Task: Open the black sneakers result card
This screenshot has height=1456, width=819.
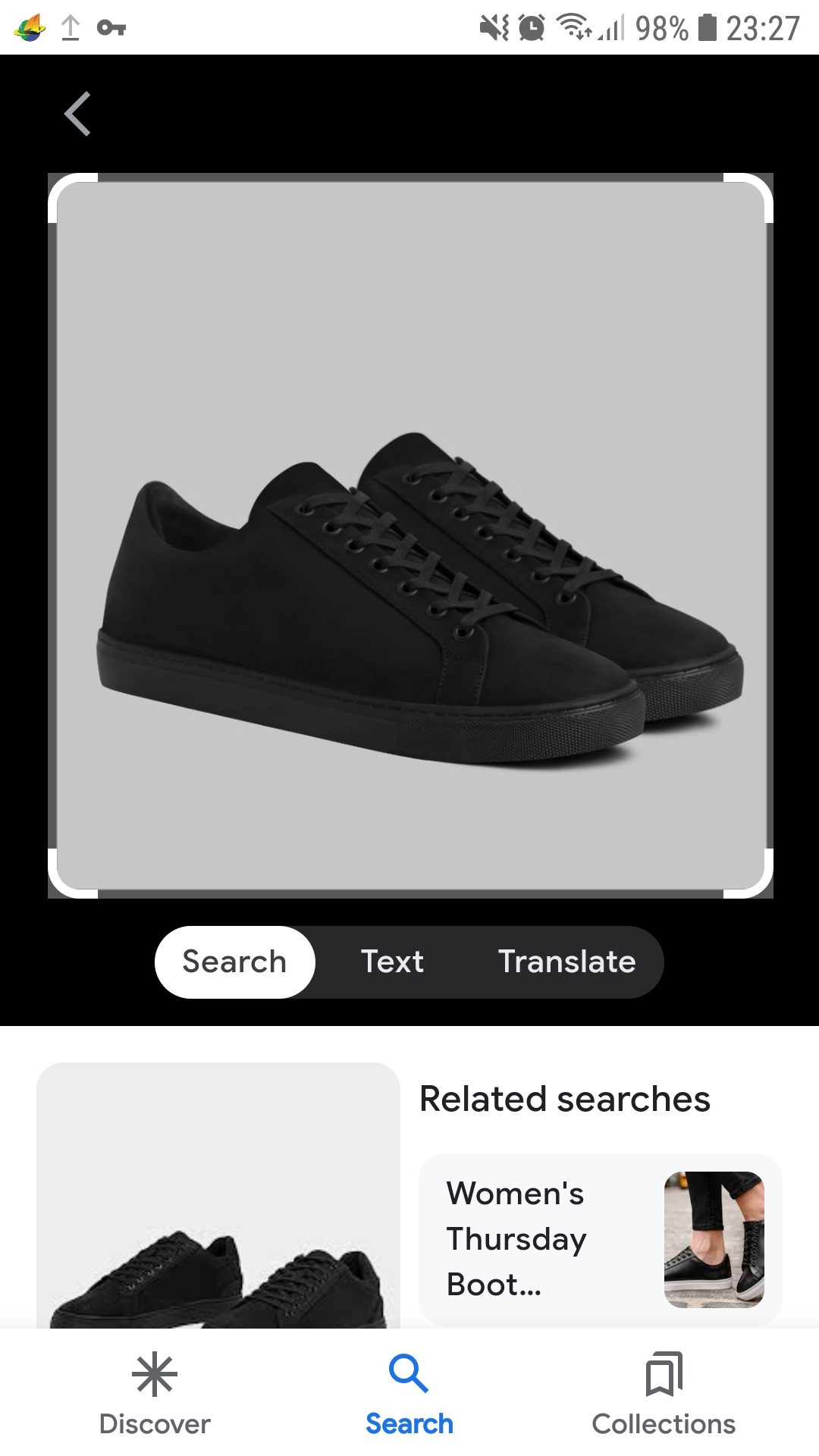Action: click(218, 1198)
